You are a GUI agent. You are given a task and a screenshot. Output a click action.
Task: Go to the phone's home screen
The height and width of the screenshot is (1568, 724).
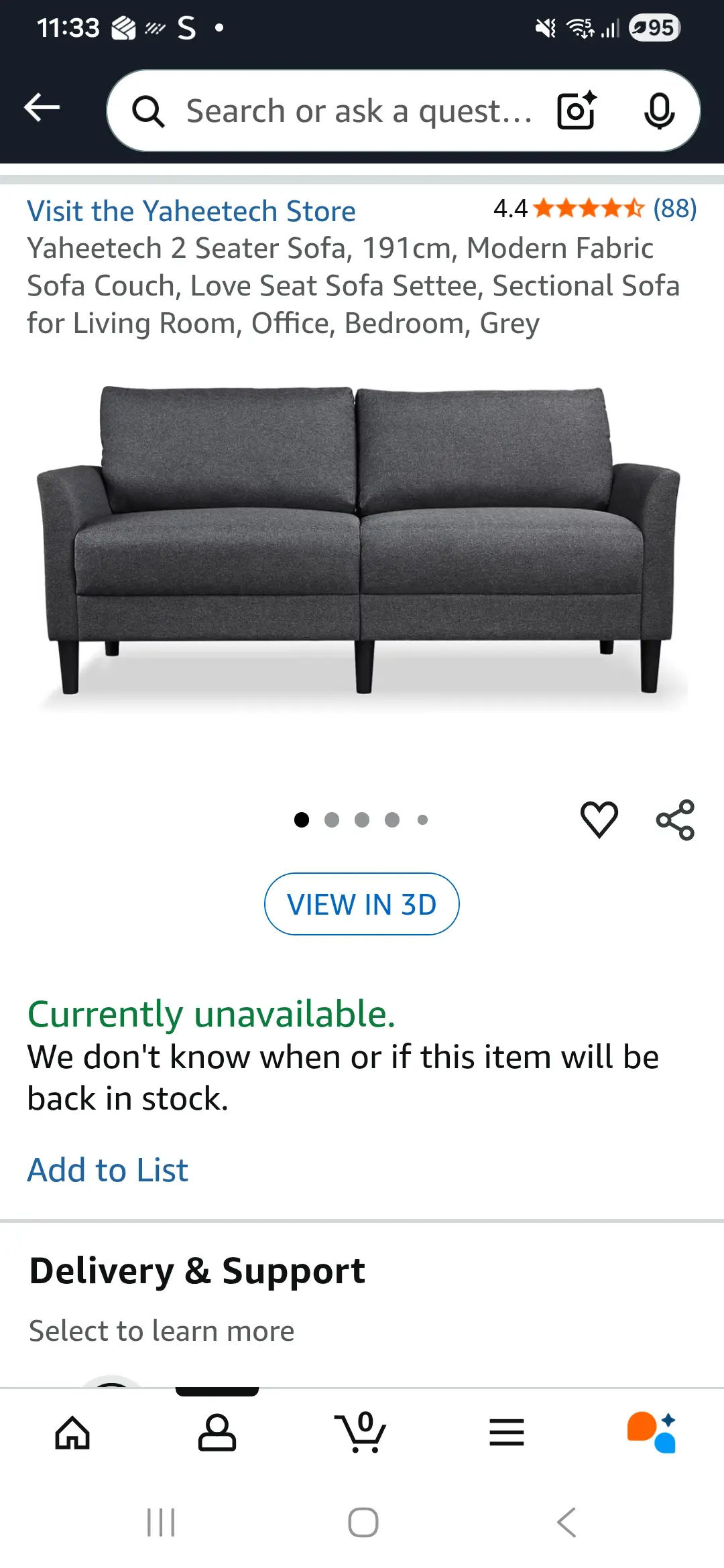tap(363, 1522)
